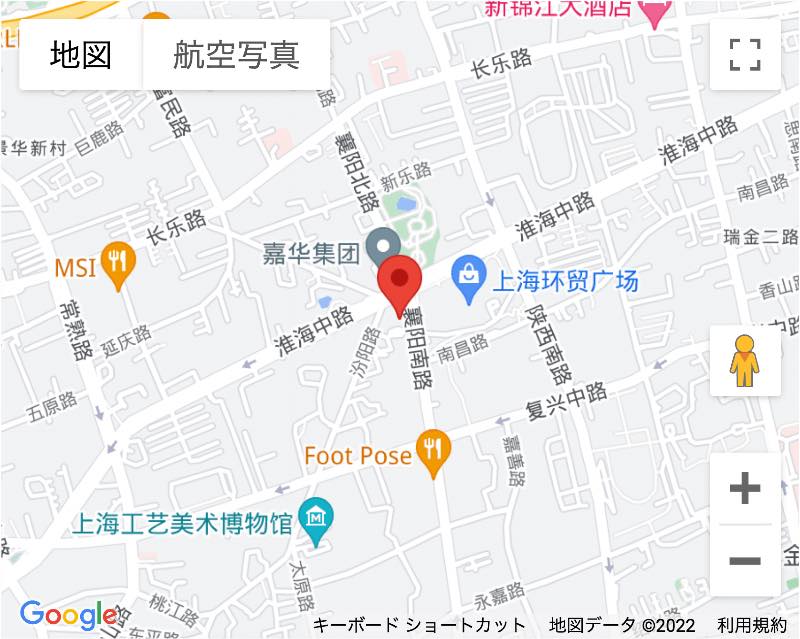Open the 新锦江大酒店 hotel marker
The width and height of the screenshot is (800, 639).
tap(655, 12)
